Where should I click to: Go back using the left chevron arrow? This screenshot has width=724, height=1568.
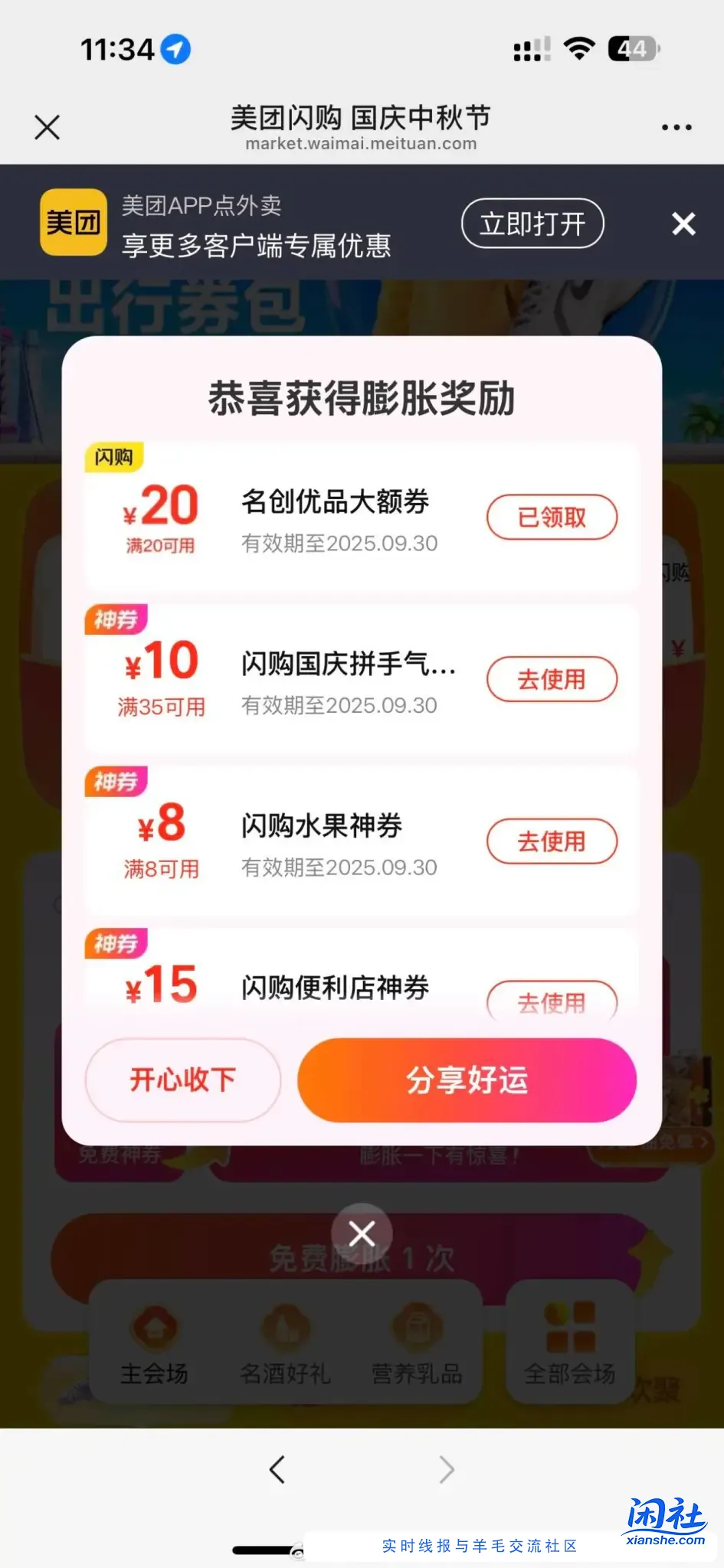(278, 1469)
